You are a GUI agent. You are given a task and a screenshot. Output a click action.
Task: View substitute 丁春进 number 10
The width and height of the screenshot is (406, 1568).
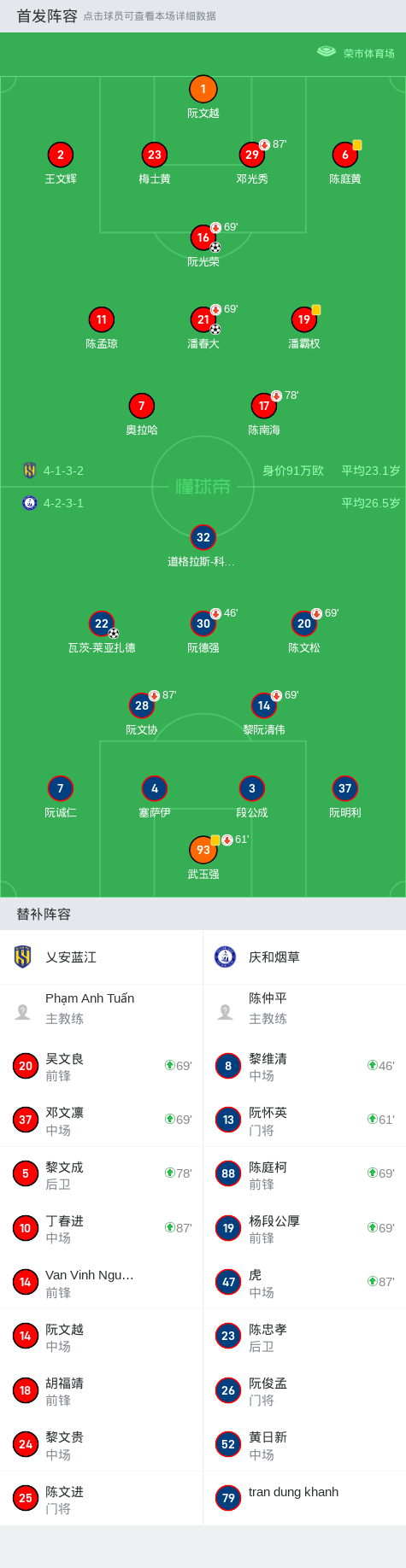pos(101,1228)
